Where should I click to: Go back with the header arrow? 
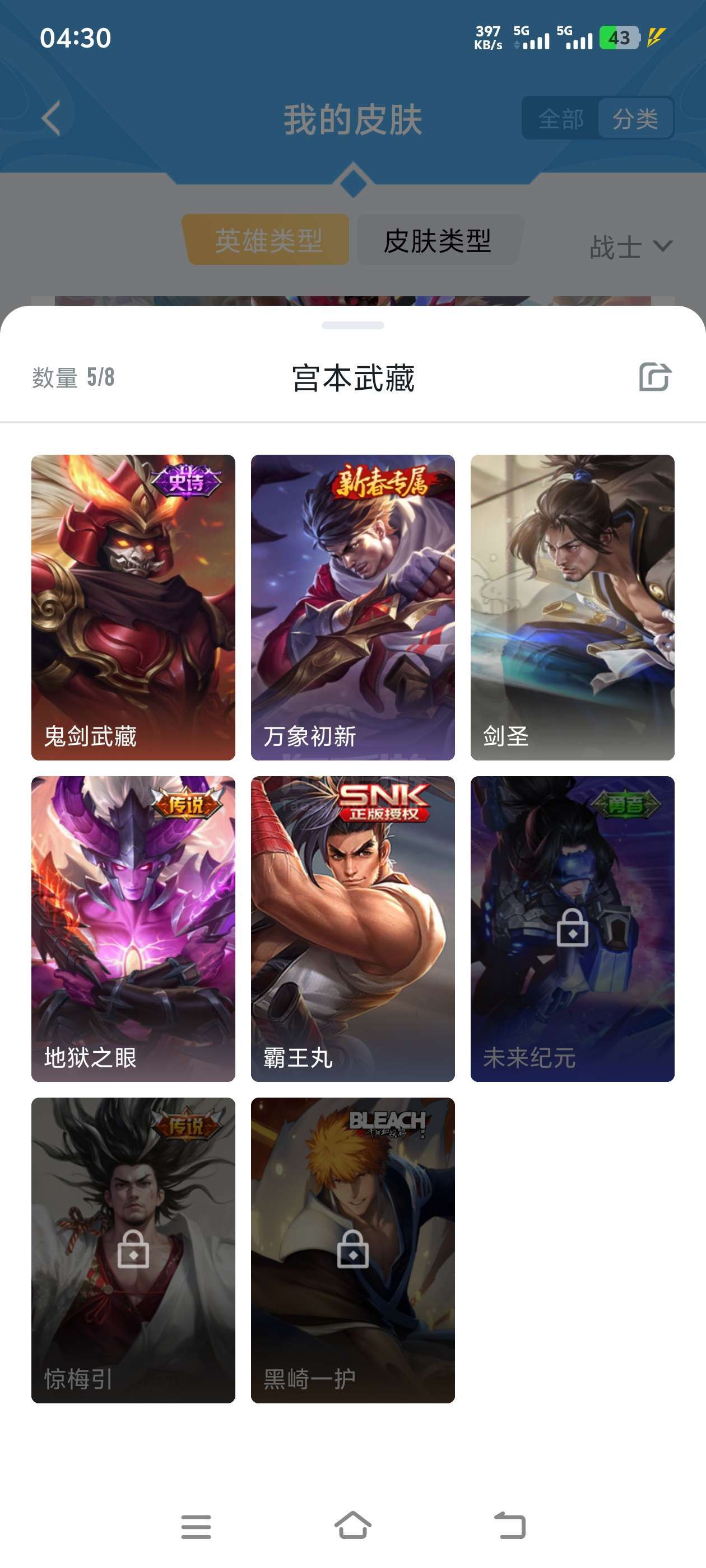click(x=52, y=118)
